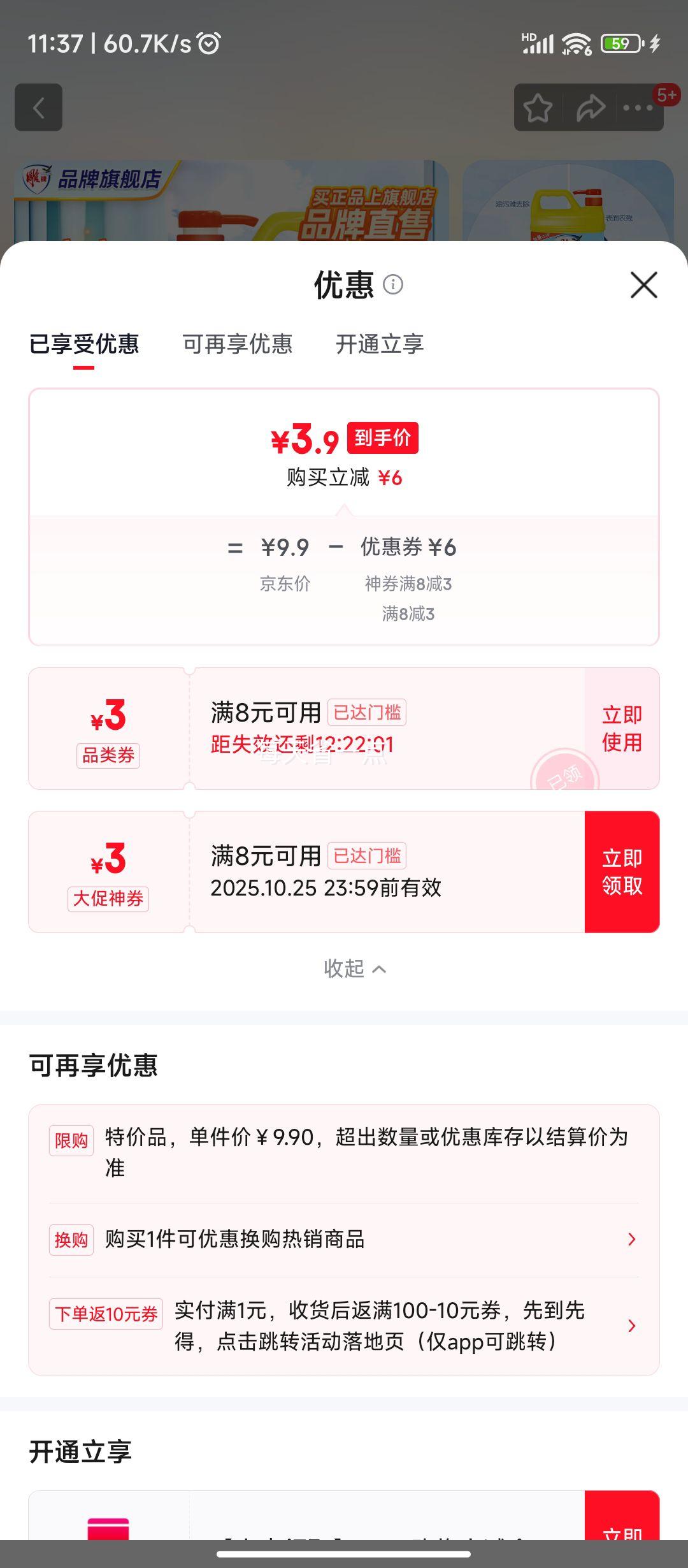Screen dimensions: 688x1568
Task: Switch to the 开通立享 tab
Action: point(380,345)
